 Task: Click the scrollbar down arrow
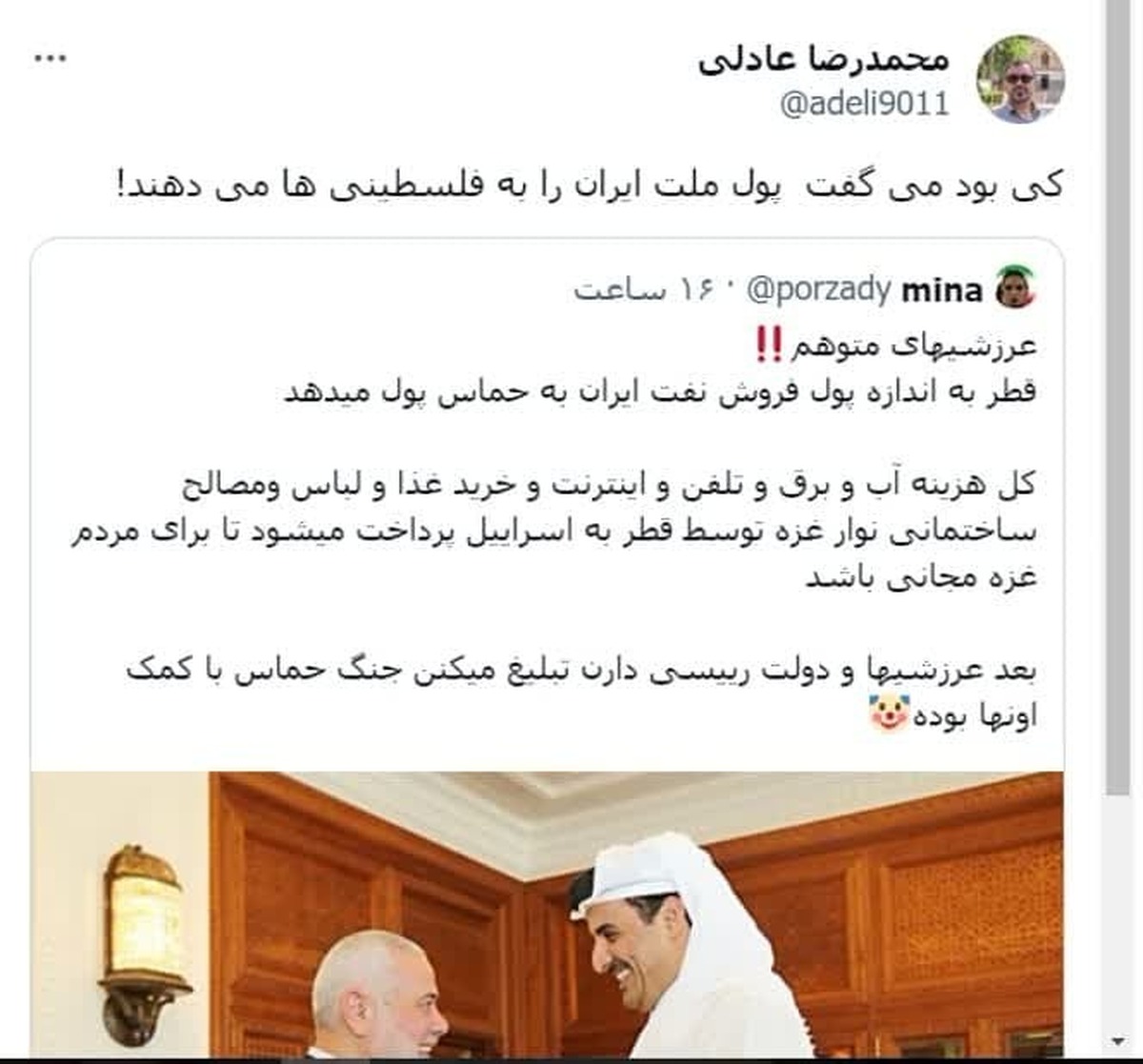tap(1117, 1041)
